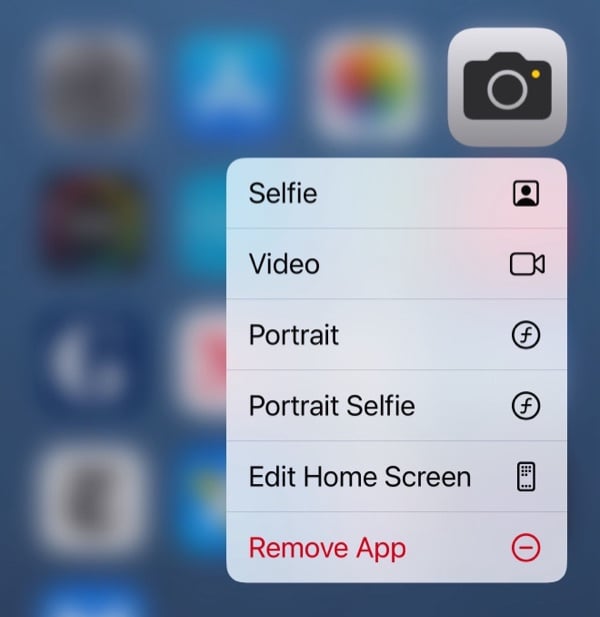Select Portrait Selfie option

click(396, 406)
